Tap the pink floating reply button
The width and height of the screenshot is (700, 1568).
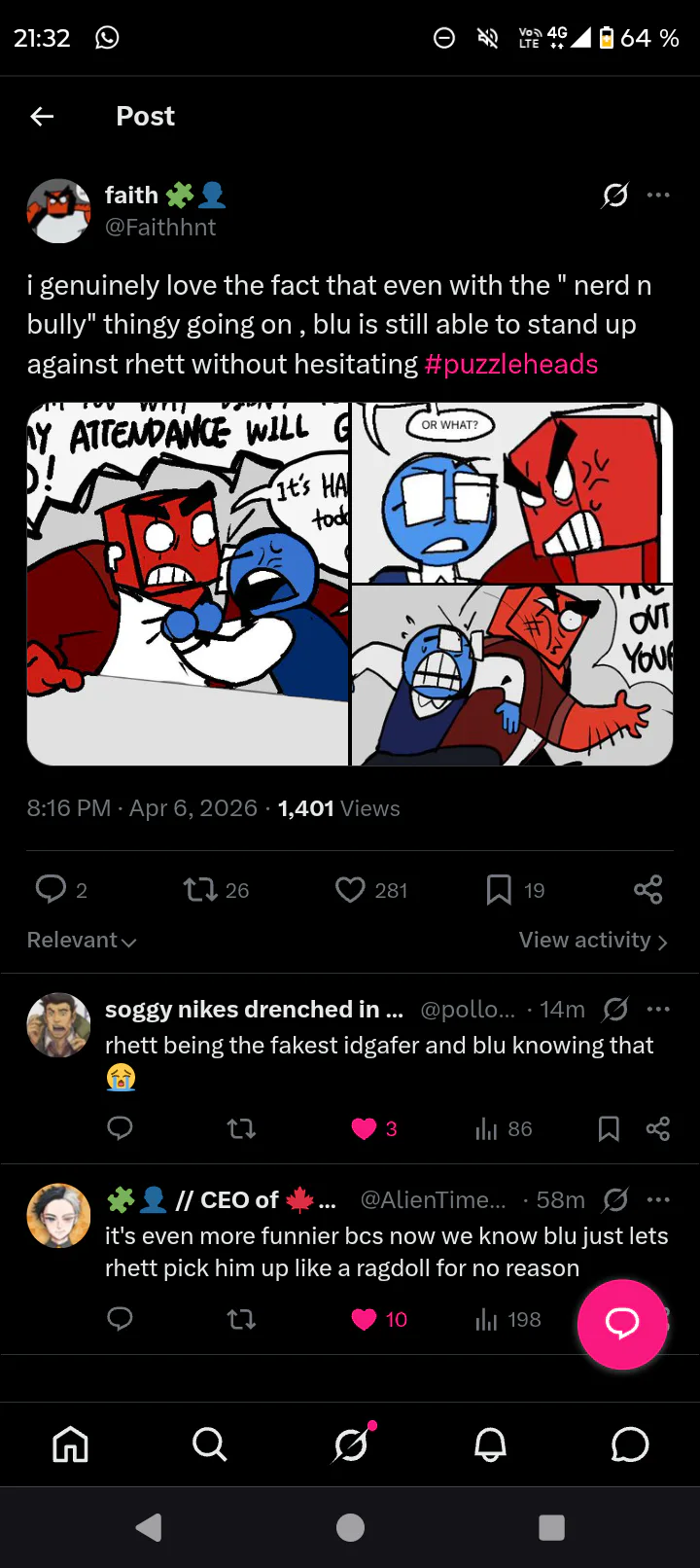pos(622,1324)
